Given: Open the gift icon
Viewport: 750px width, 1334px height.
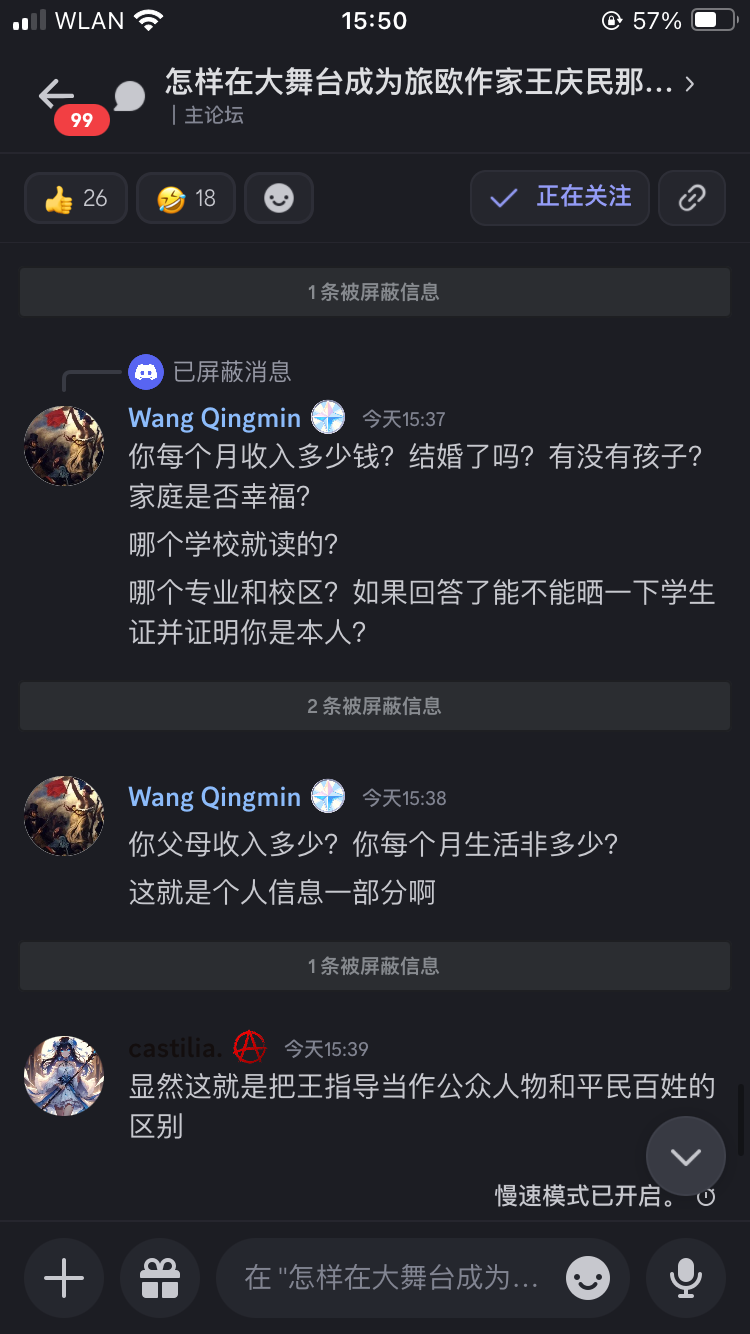Looking at the screenshot, I should (160, 1277).
